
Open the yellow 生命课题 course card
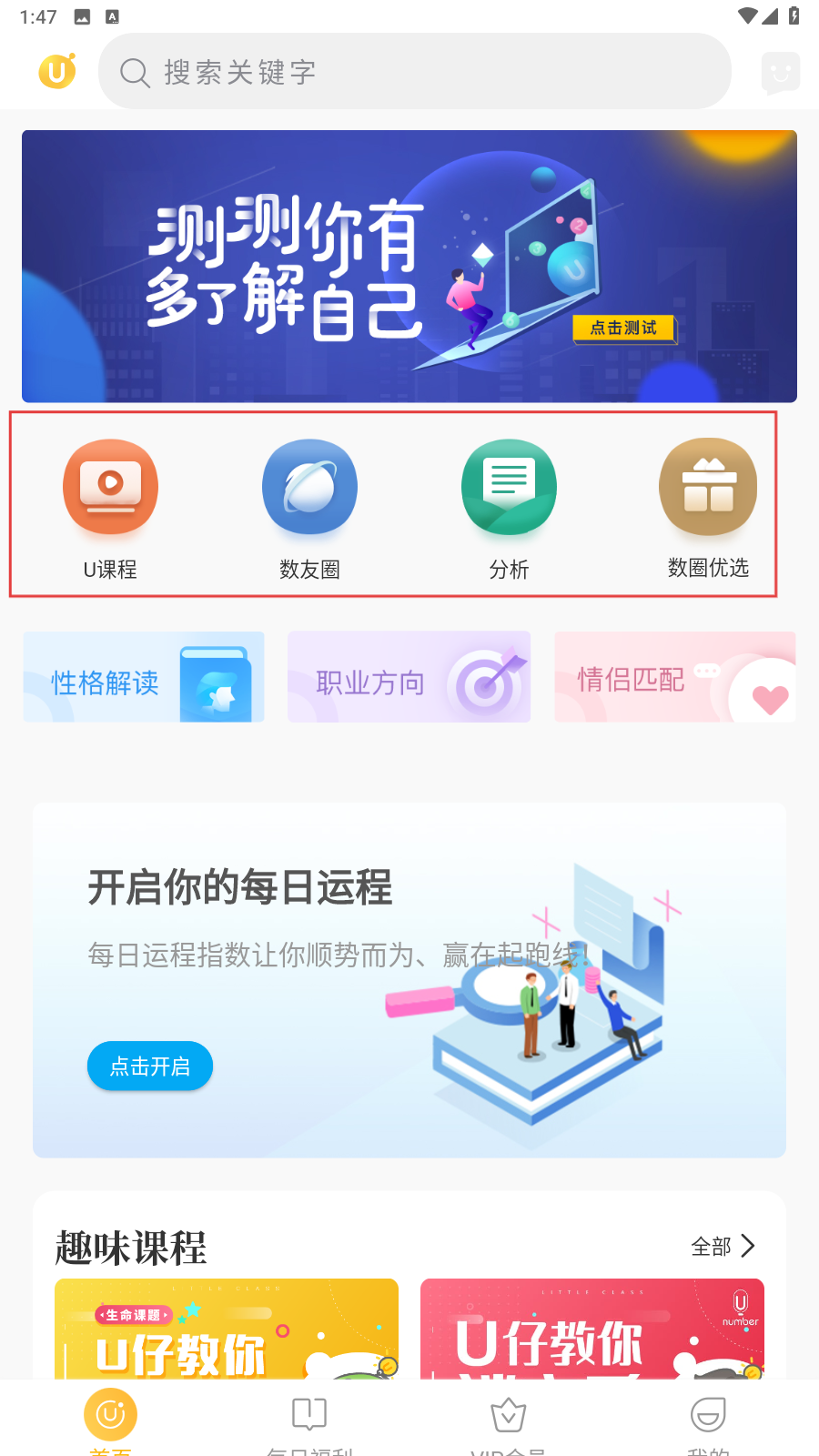tap(227, 1329)
